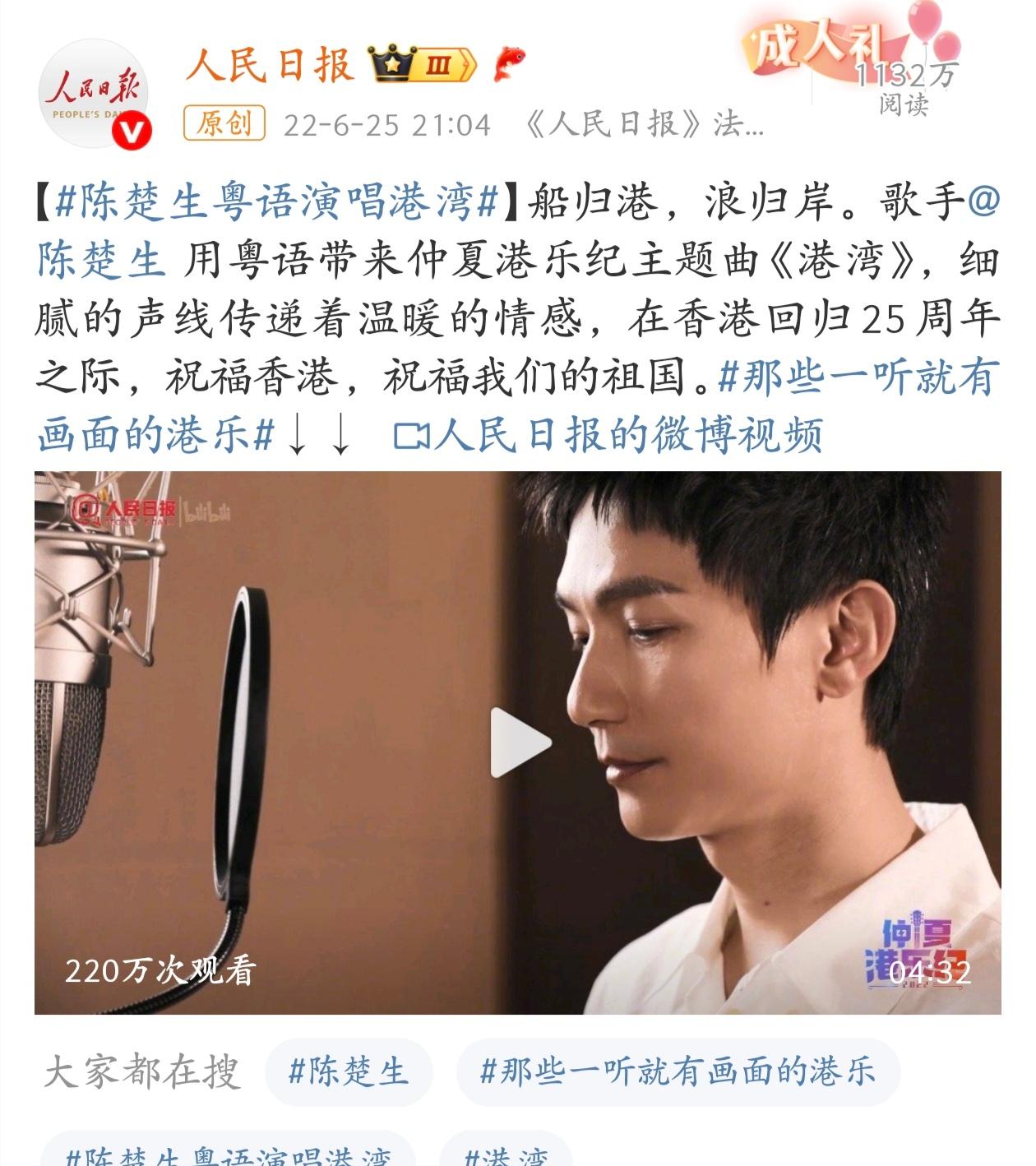
Task: Open the 人民日报的微博视频 link
Action: coord(608,435)
